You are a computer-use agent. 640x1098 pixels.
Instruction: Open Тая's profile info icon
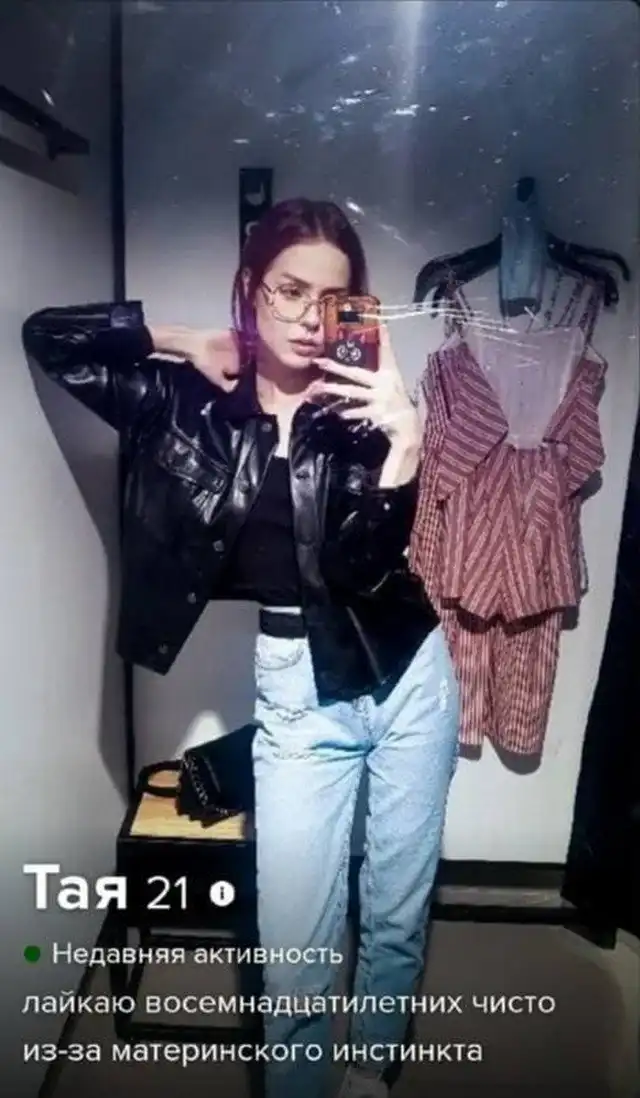pos(223,894)
